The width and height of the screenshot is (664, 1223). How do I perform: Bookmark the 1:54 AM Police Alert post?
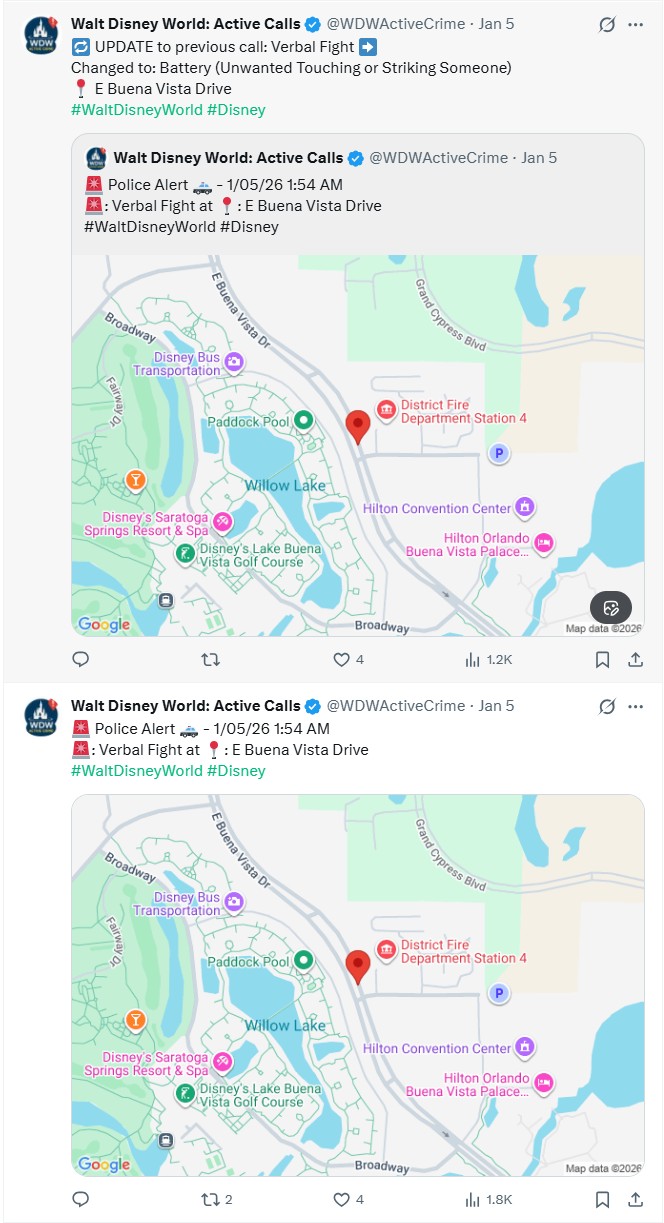[603, 1199]
